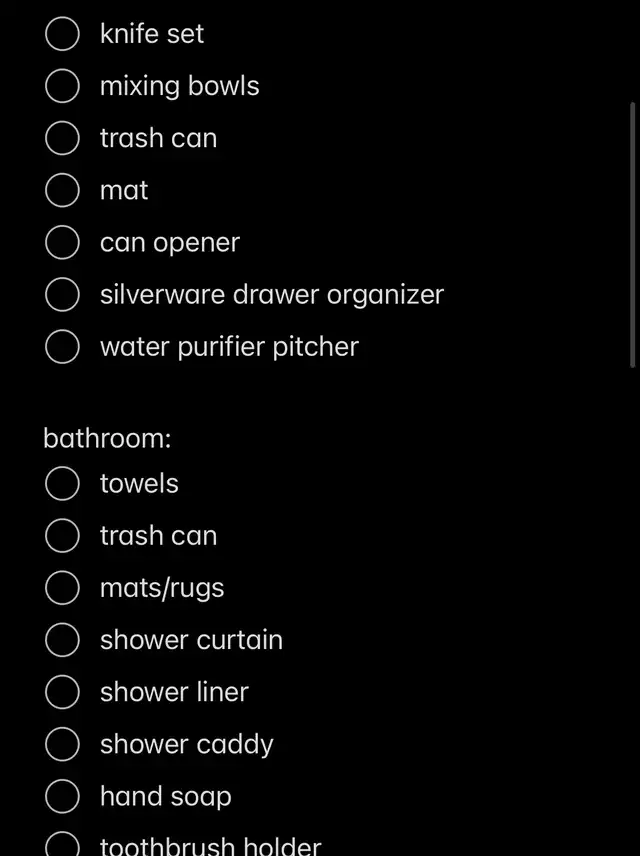The image size is (640, 856).
Task: Mark shower liner as completed
Action: (x=63, y=692)
